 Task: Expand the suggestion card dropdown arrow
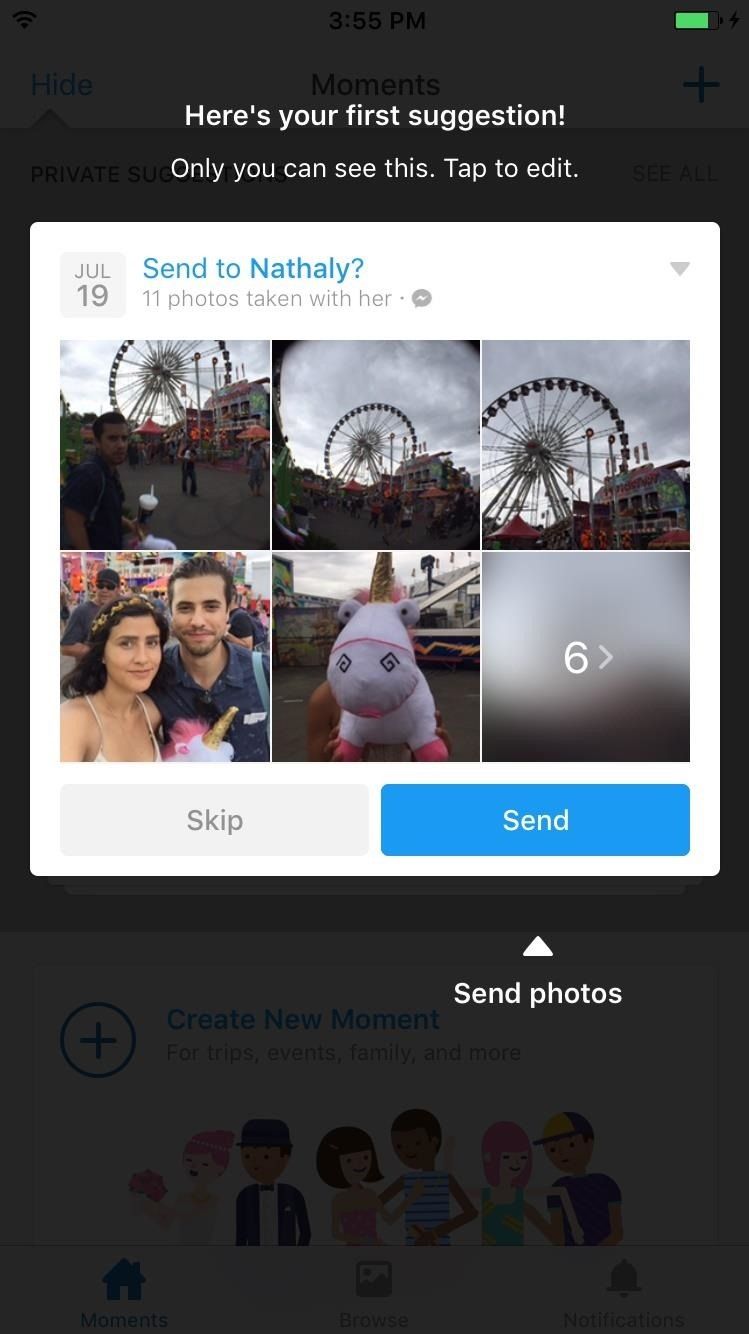(679, 268)
